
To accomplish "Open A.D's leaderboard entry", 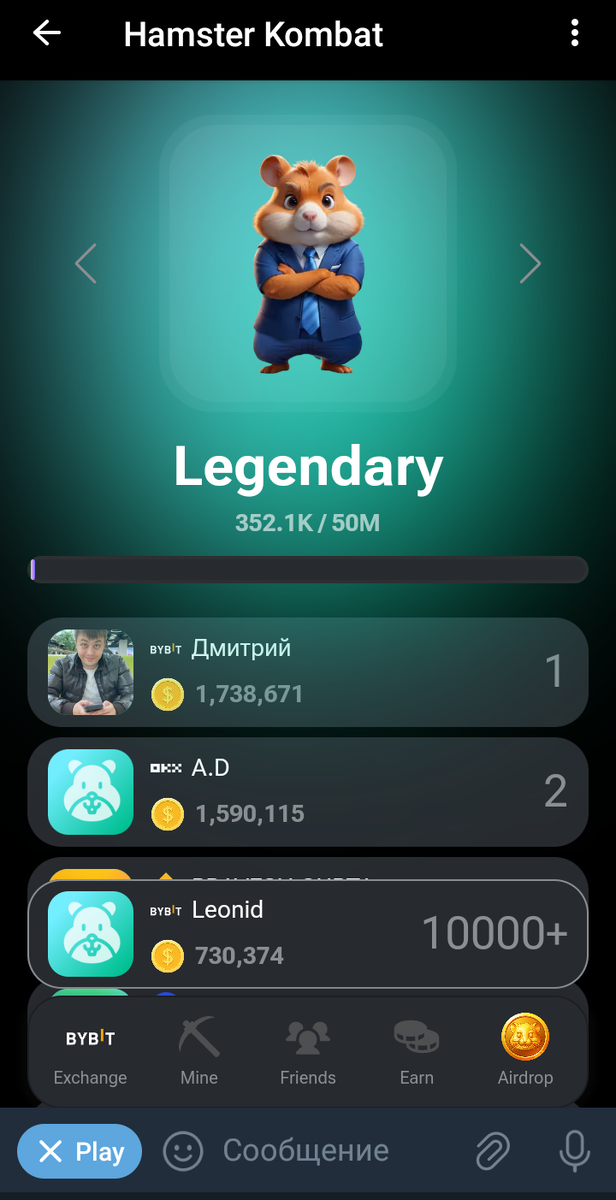I will click(307, 792).
